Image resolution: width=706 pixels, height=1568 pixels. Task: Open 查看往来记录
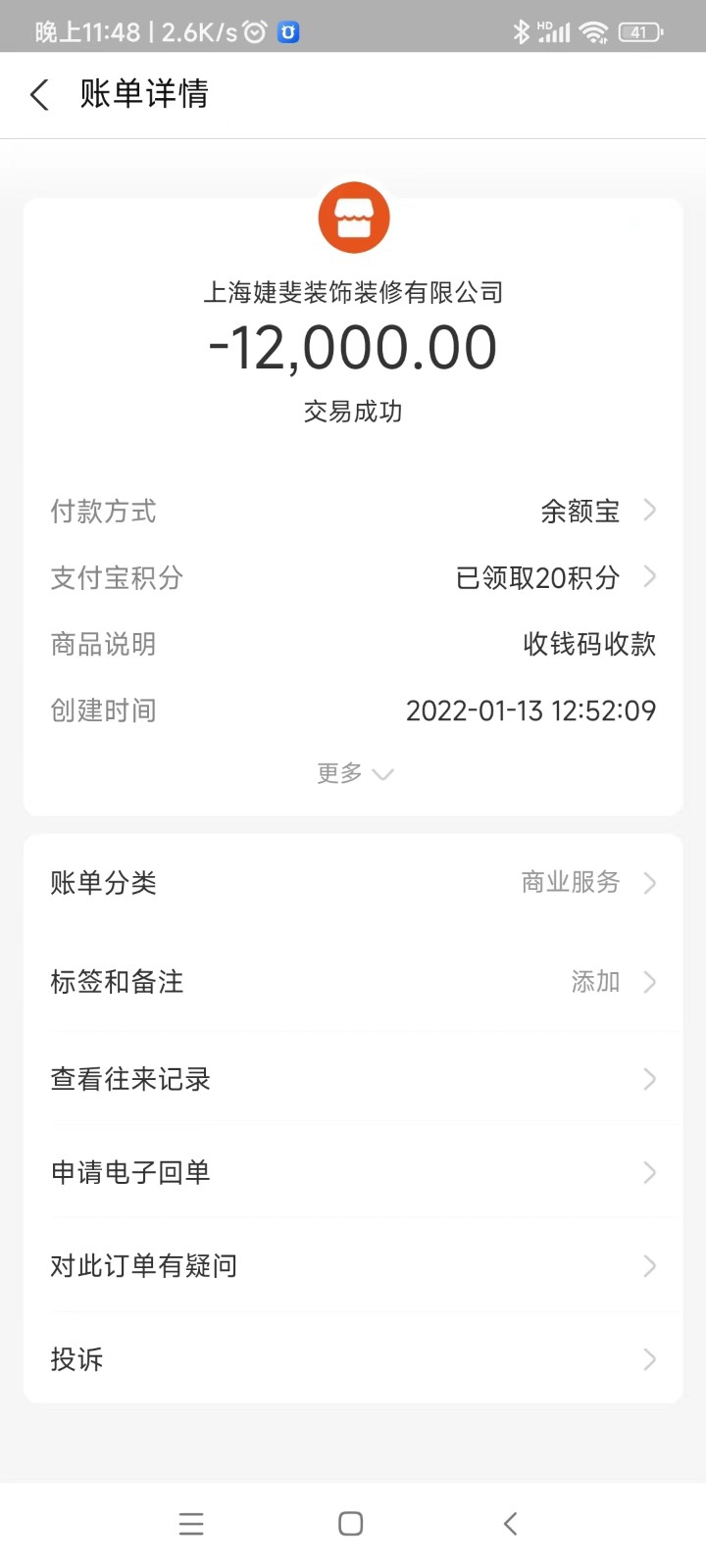click(x=353, y=1079)
